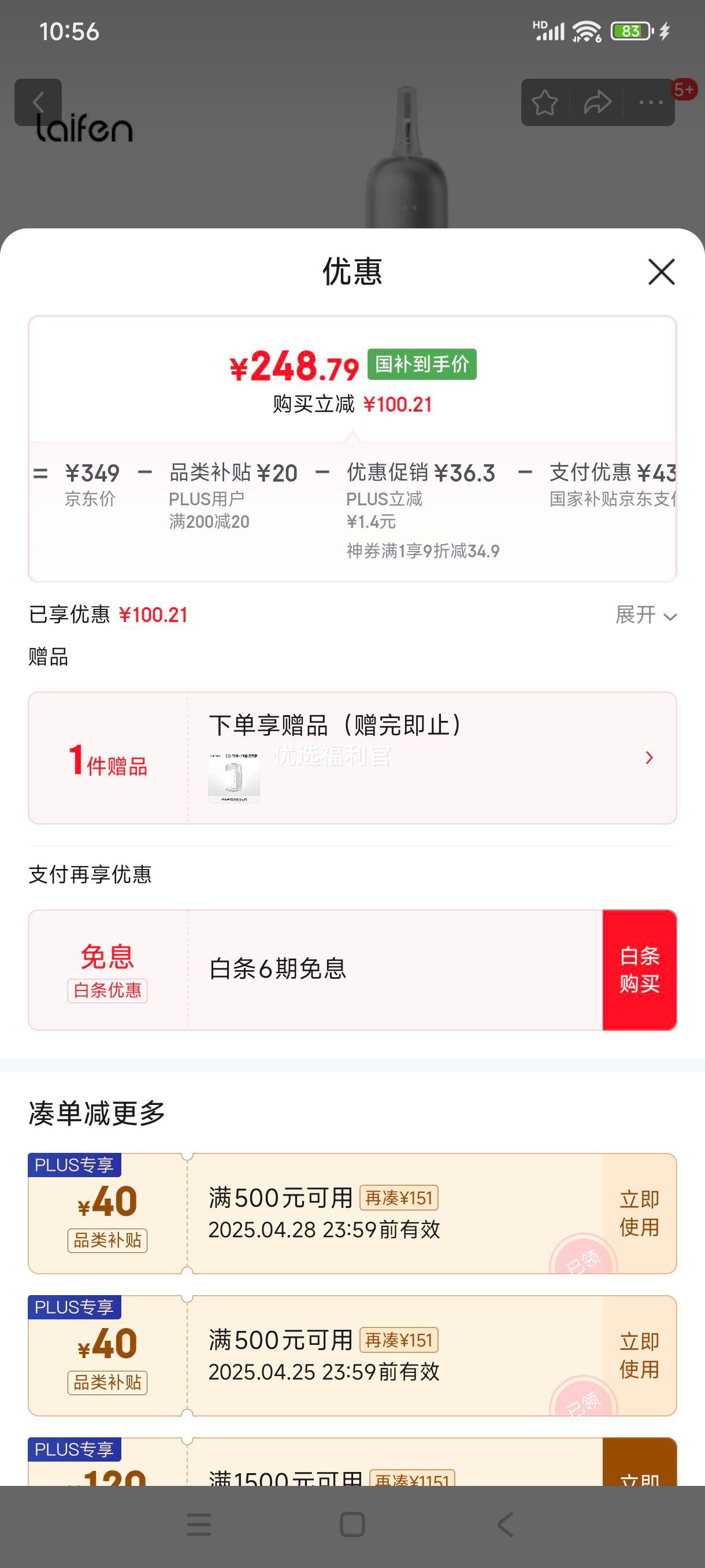Use the ¥40 coupon valid until 2025.04.25
The height and width of the screenshot is (1568, 705).
[639, 1355]
